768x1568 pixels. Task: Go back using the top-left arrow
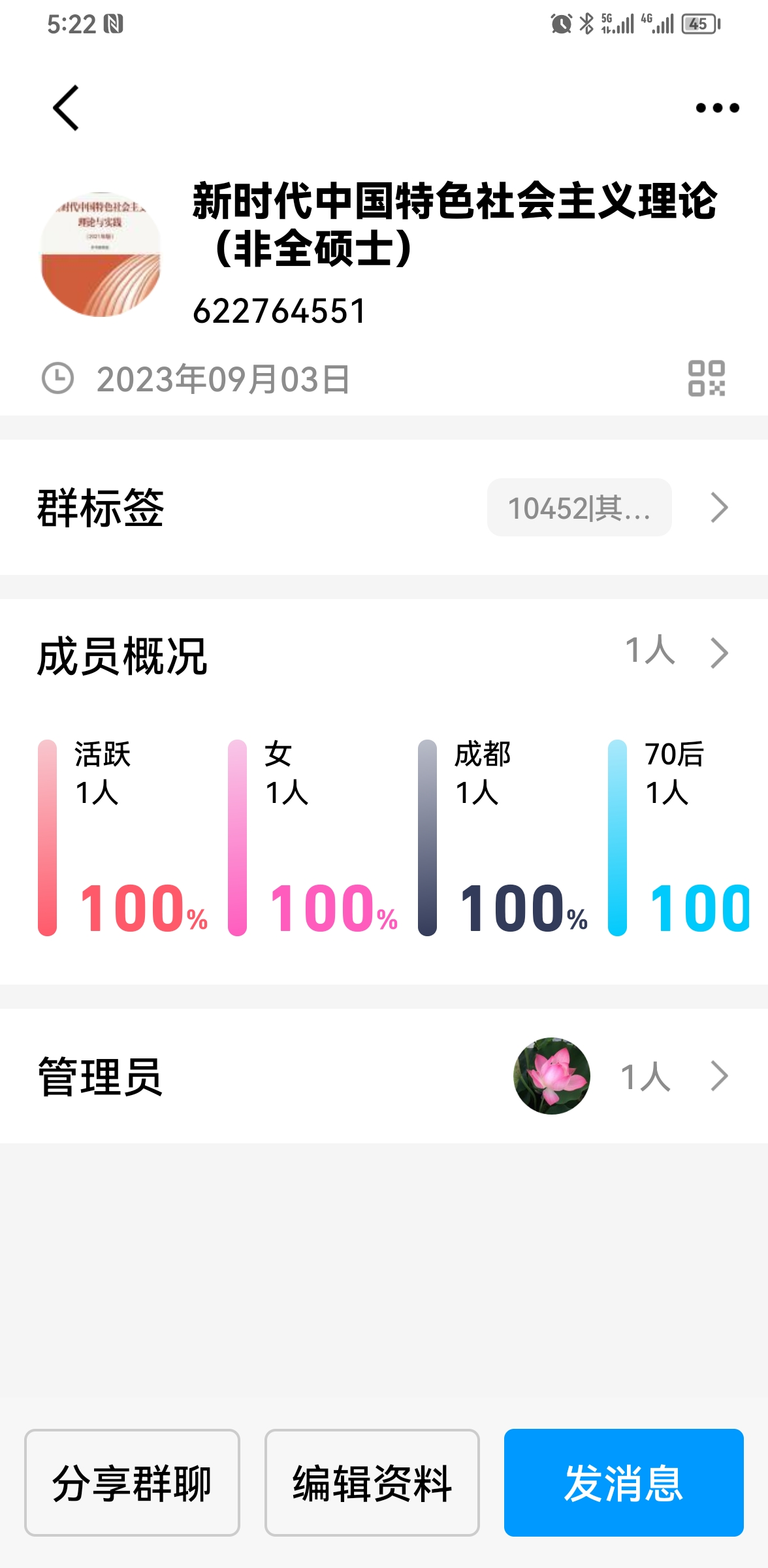coord(66,108)
